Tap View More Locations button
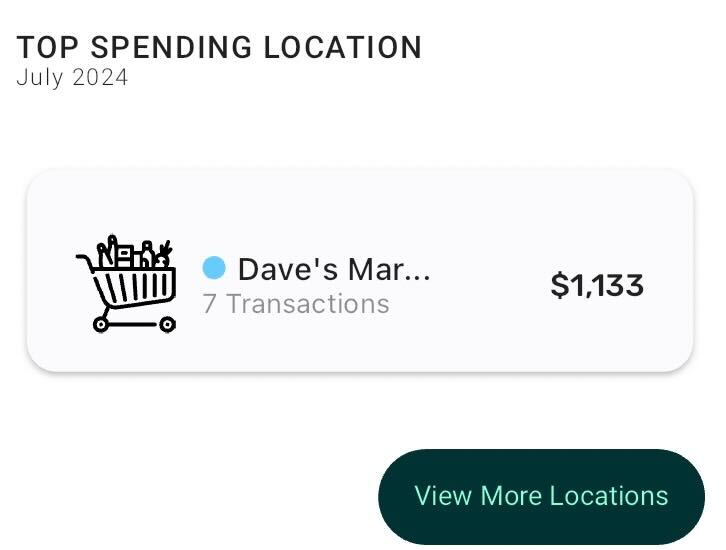Screen dimensions: 726x550 (541, 496)
